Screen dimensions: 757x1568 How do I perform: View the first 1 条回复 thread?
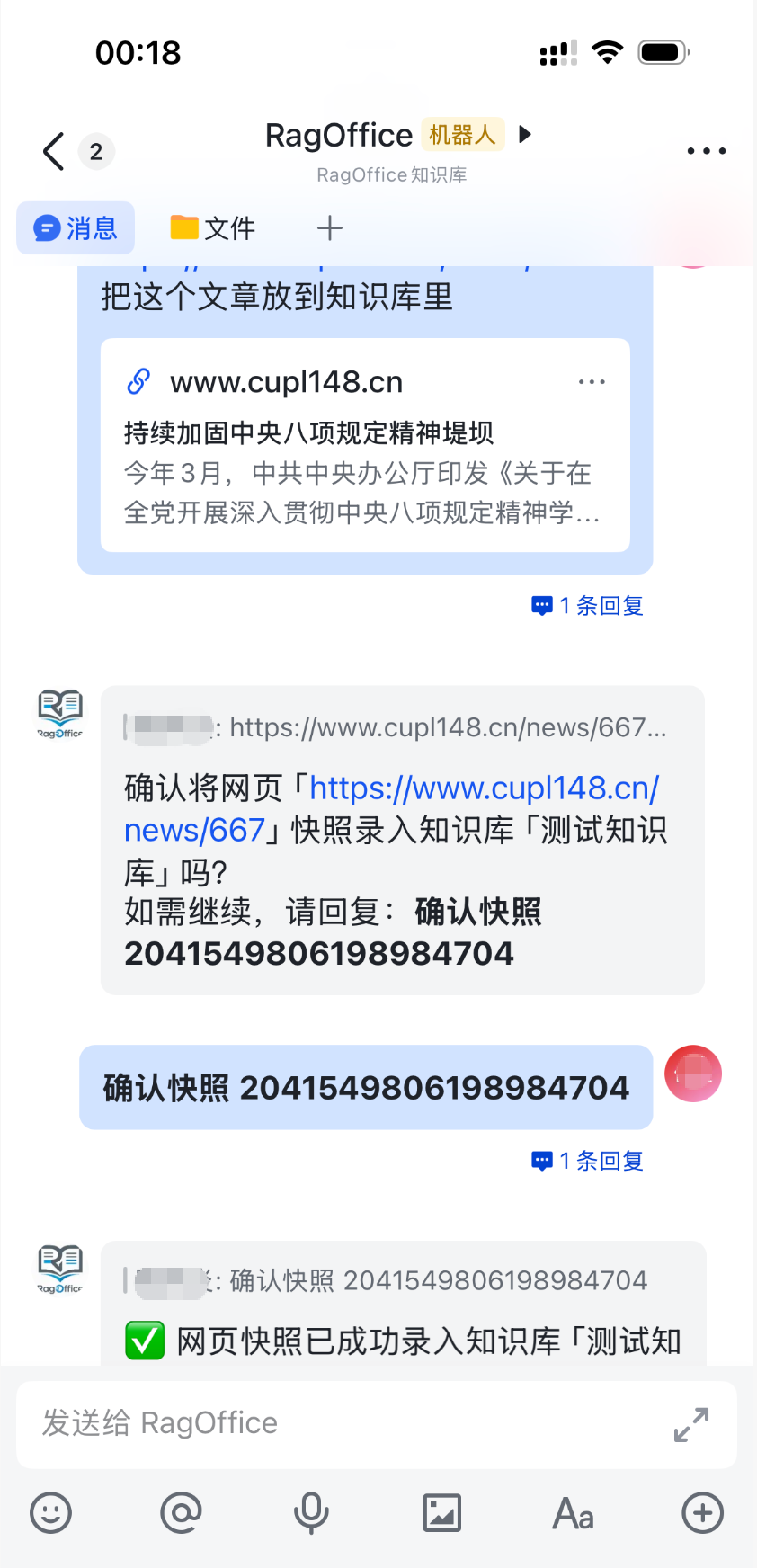586,605
